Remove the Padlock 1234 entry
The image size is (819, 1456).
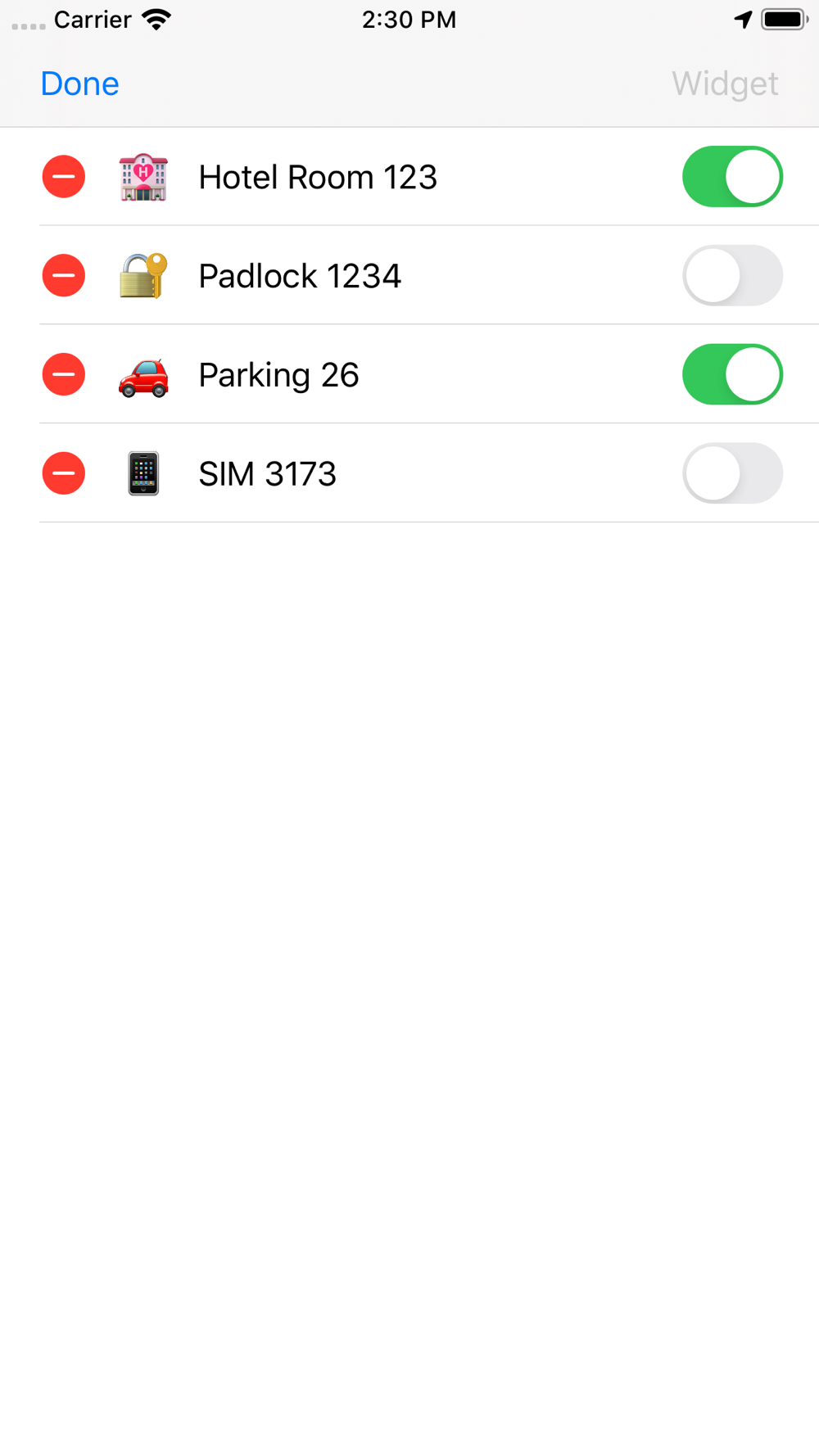point(64,276)
